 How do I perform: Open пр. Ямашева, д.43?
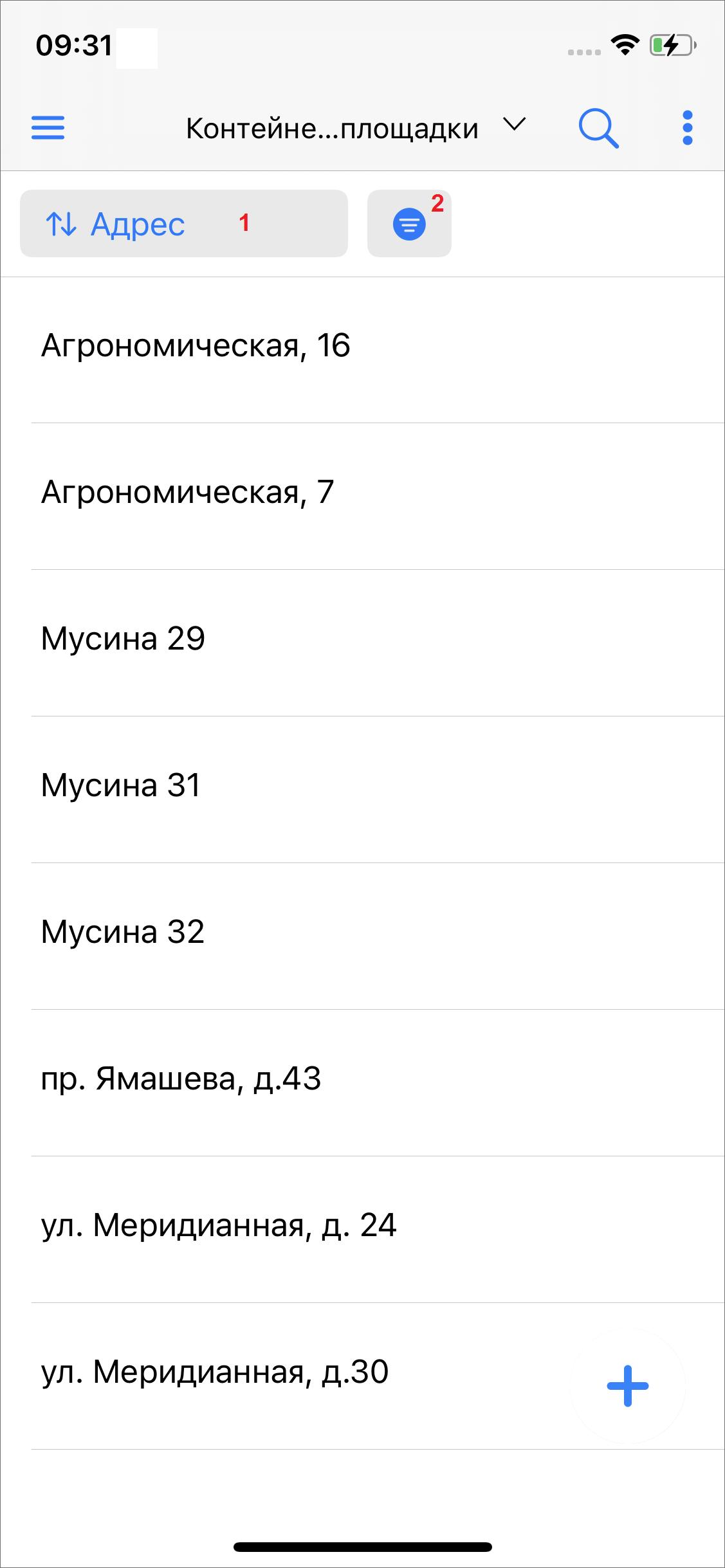(x=181, y=1079)
